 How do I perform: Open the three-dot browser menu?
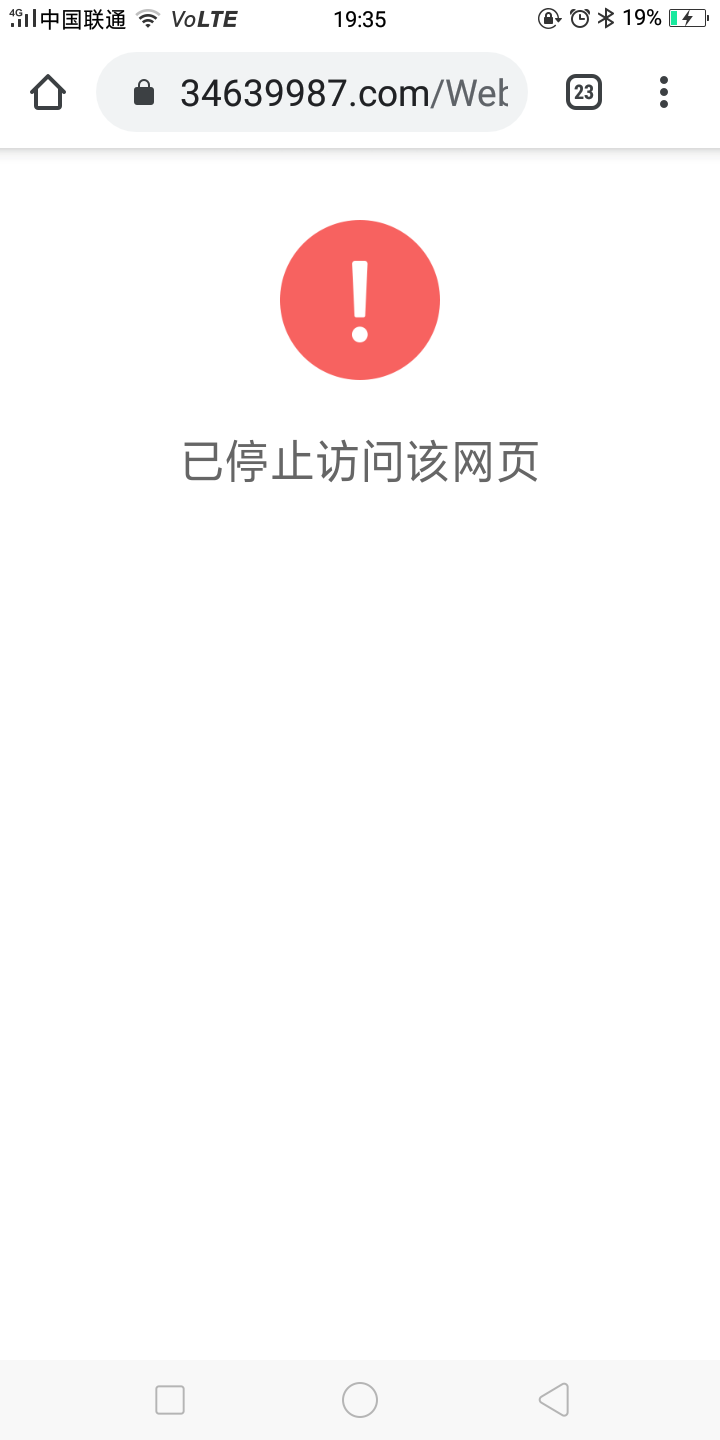(663, 91)
